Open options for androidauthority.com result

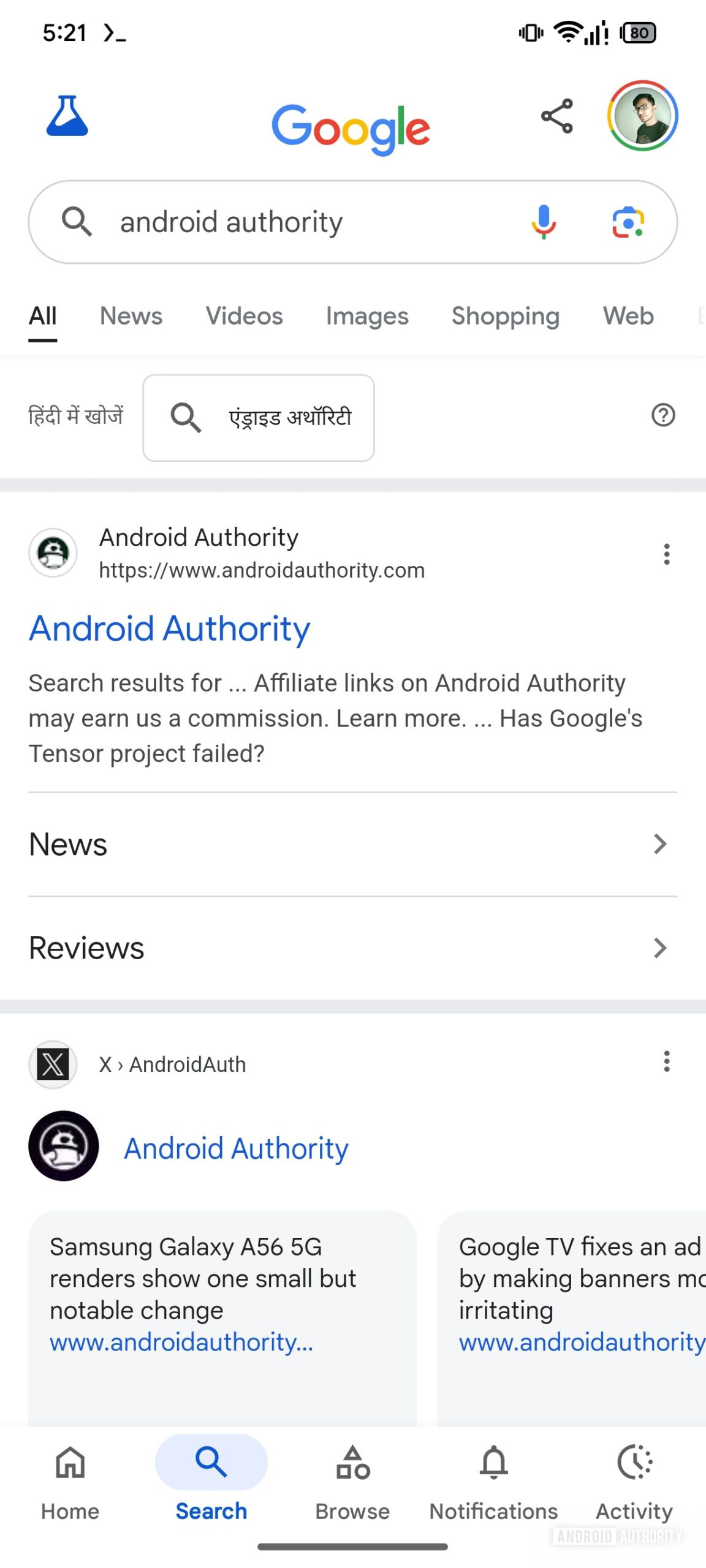[x=667, y=554]
